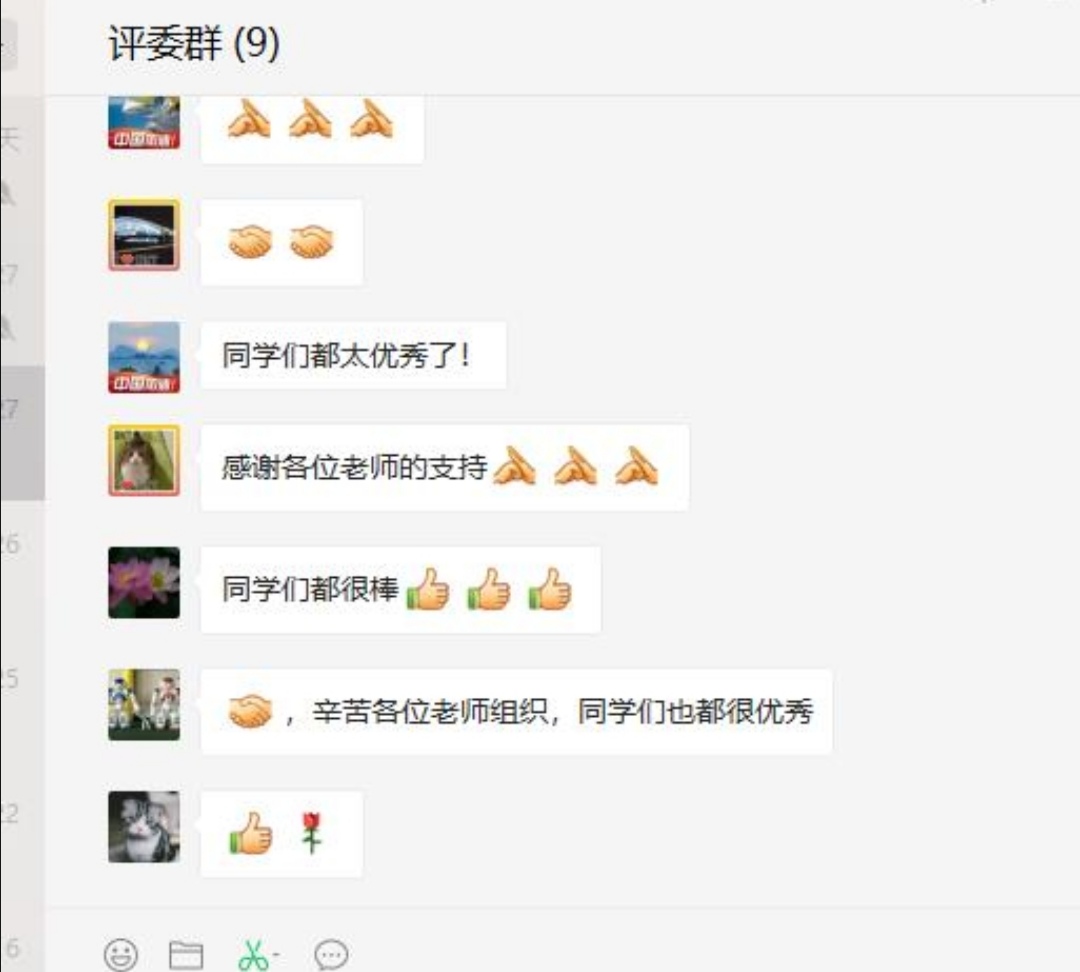This screenshot has width=1080, height=972.
Task: Open avatar beside the two-handshake message
Action: click(x=144, y=235)
